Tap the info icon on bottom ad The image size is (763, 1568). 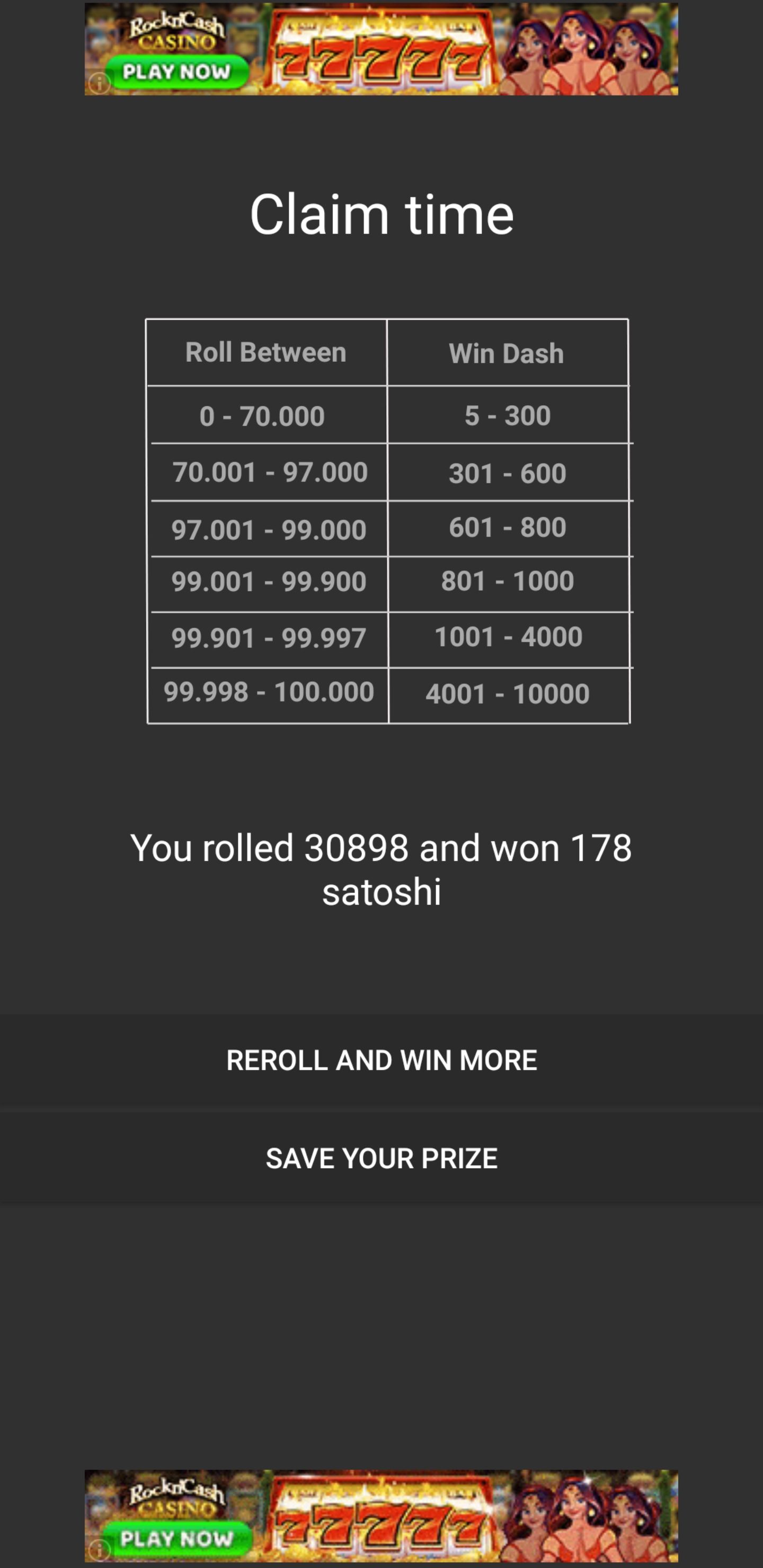click(99, 1550)
